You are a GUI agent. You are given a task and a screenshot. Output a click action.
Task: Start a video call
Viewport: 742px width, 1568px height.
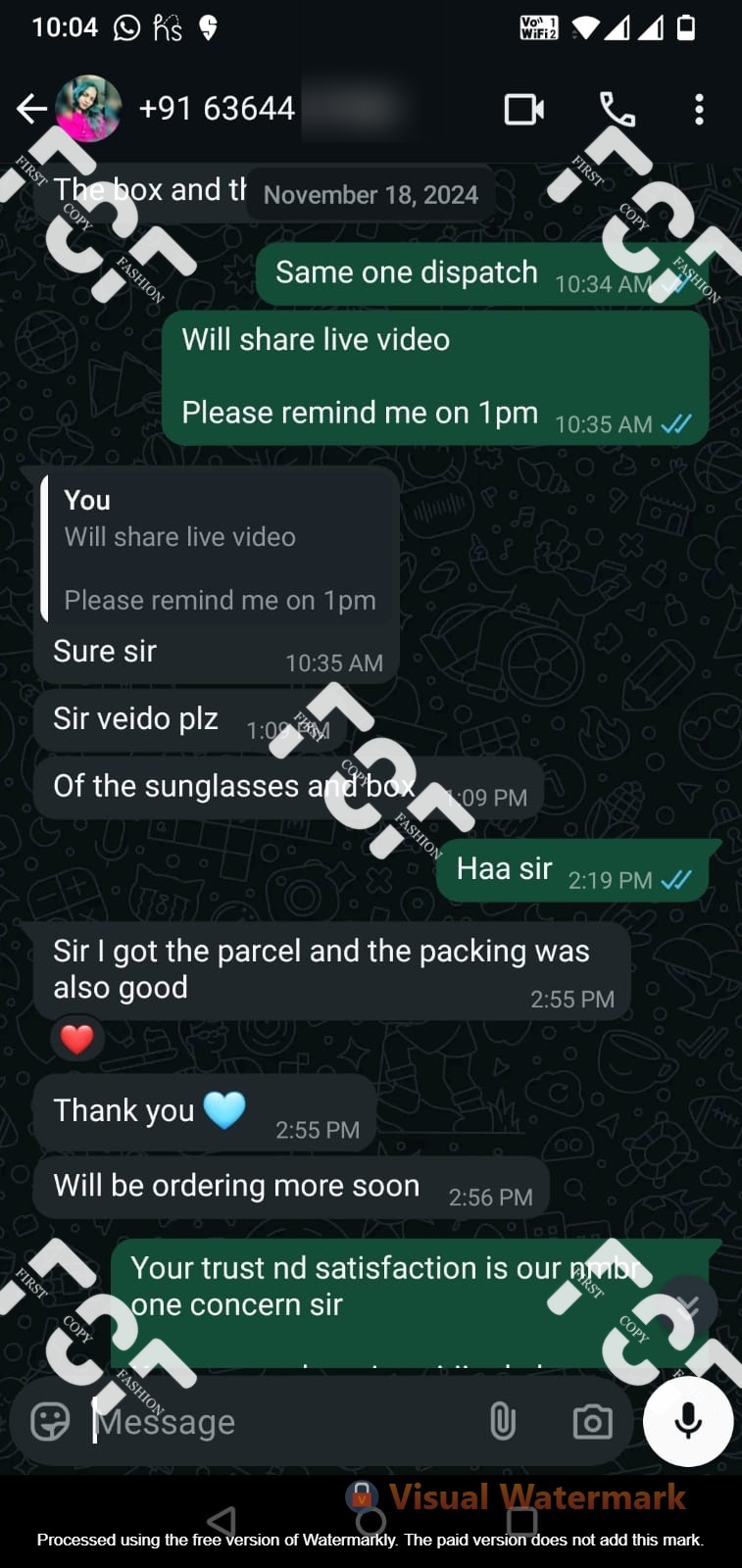click(x=523, y=109)
